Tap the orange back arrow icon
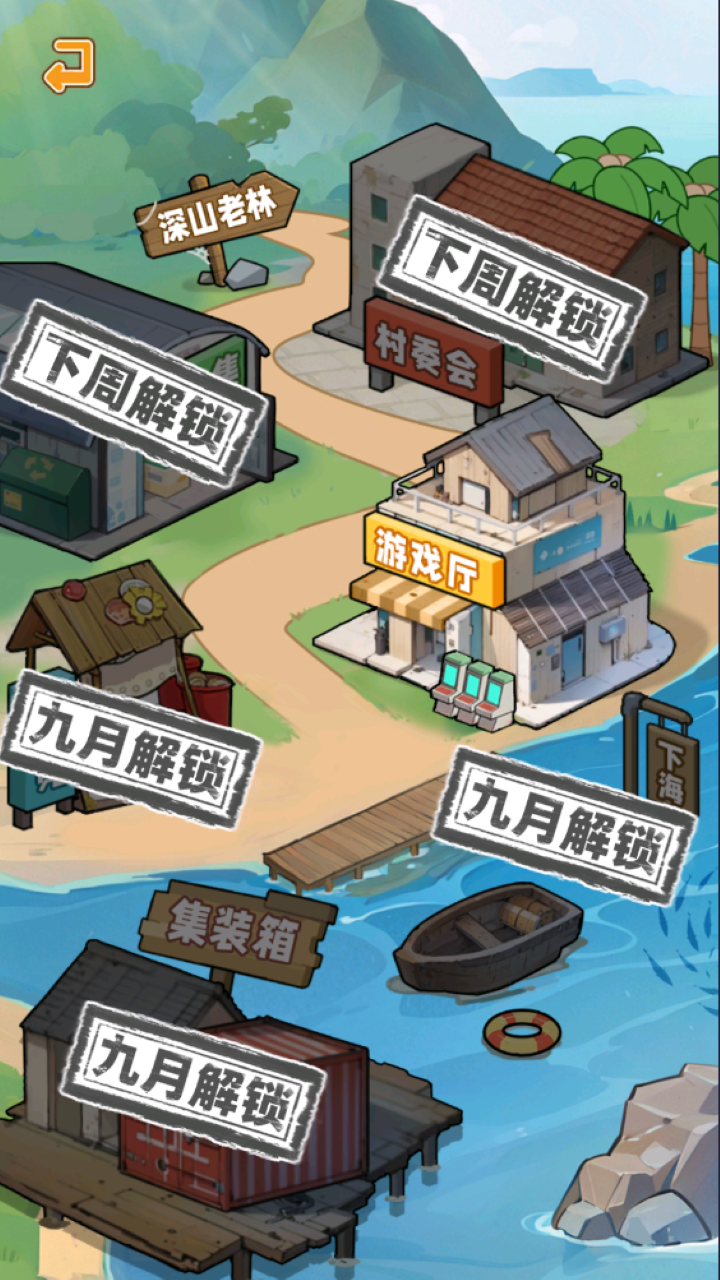The width and height of the screenshot is (720, 1280). pos(68,65)
